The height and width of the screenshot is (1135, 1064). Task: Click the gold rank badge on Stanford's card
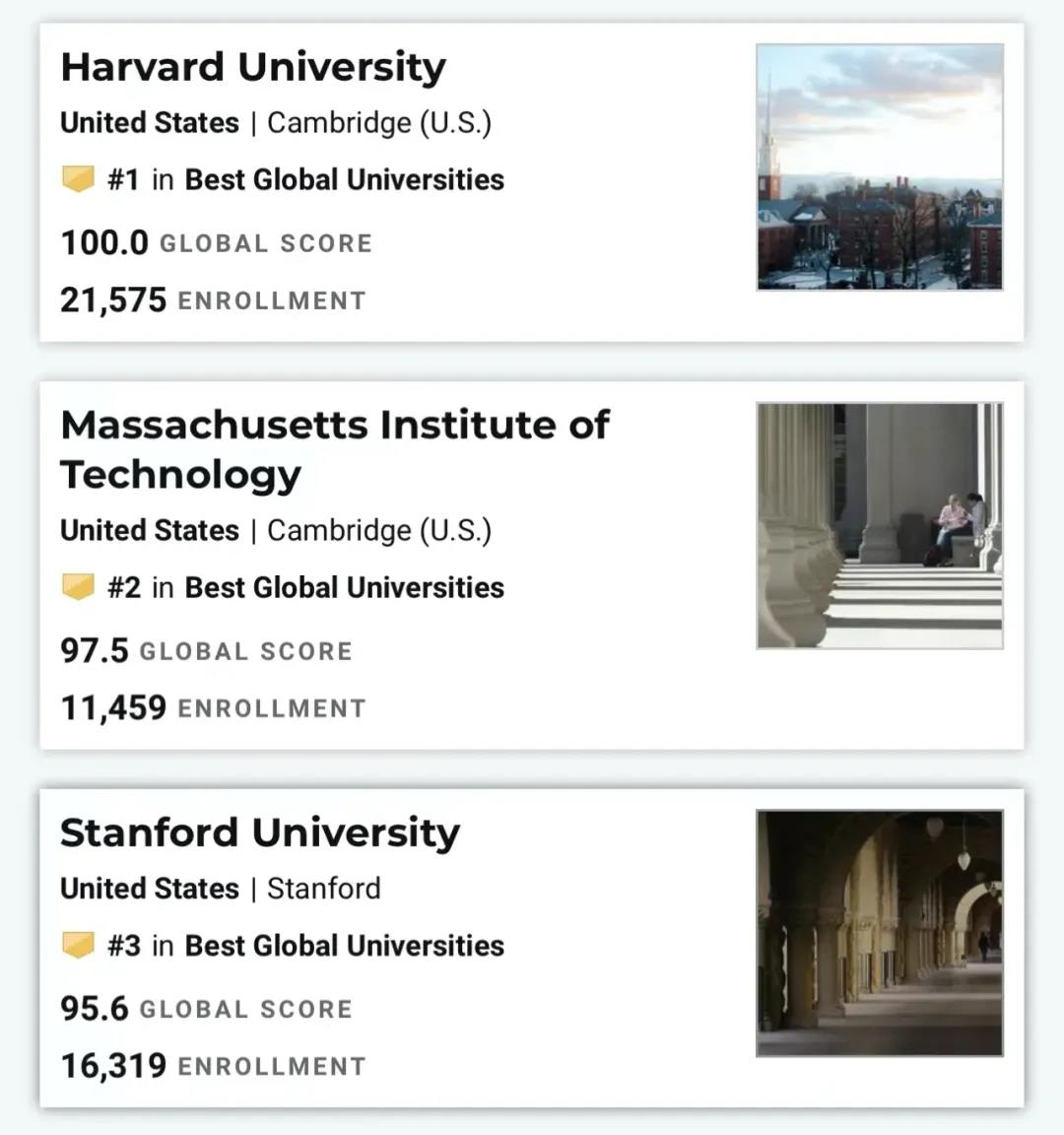(78, 945)
